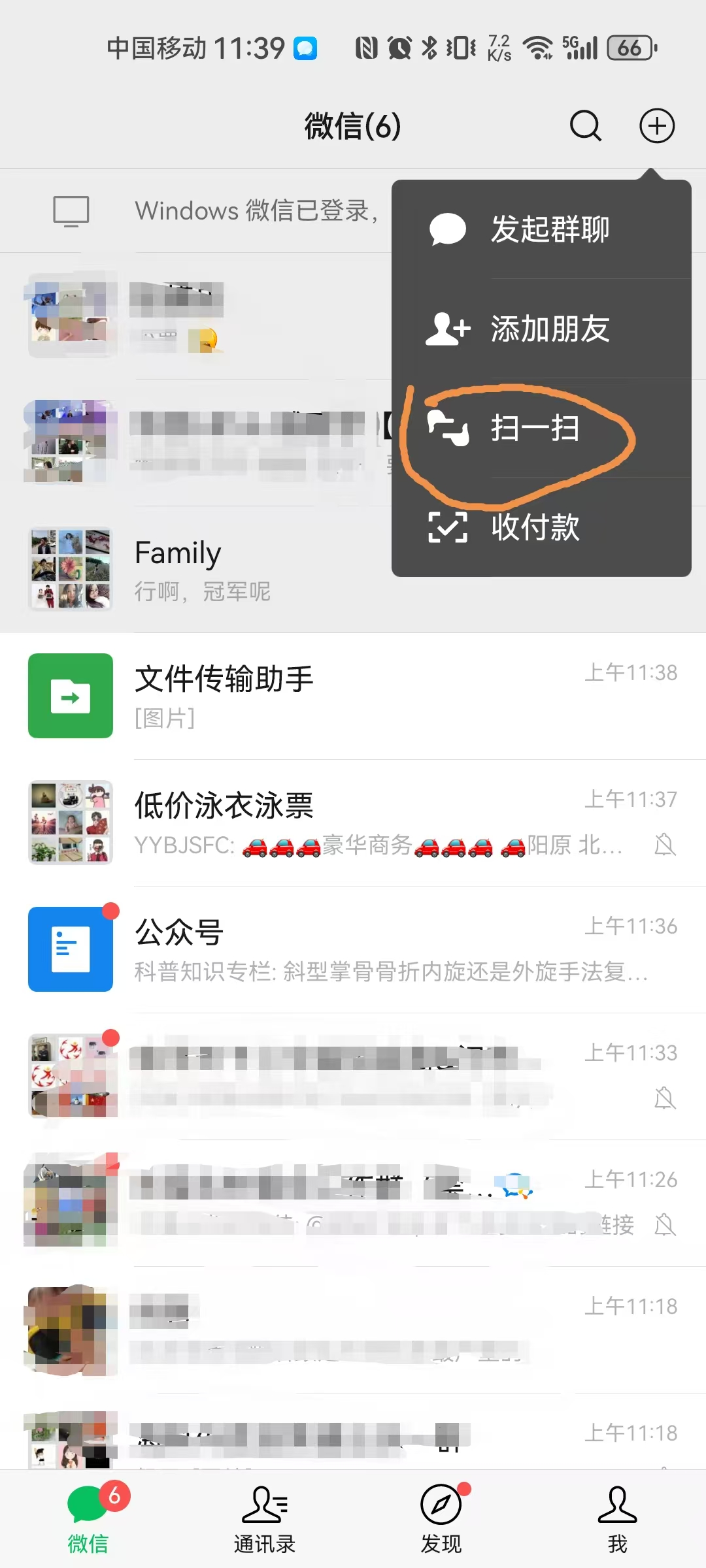Choose 添加朋友 in the popup menu
706x1568 pixels.
[541, 329]
